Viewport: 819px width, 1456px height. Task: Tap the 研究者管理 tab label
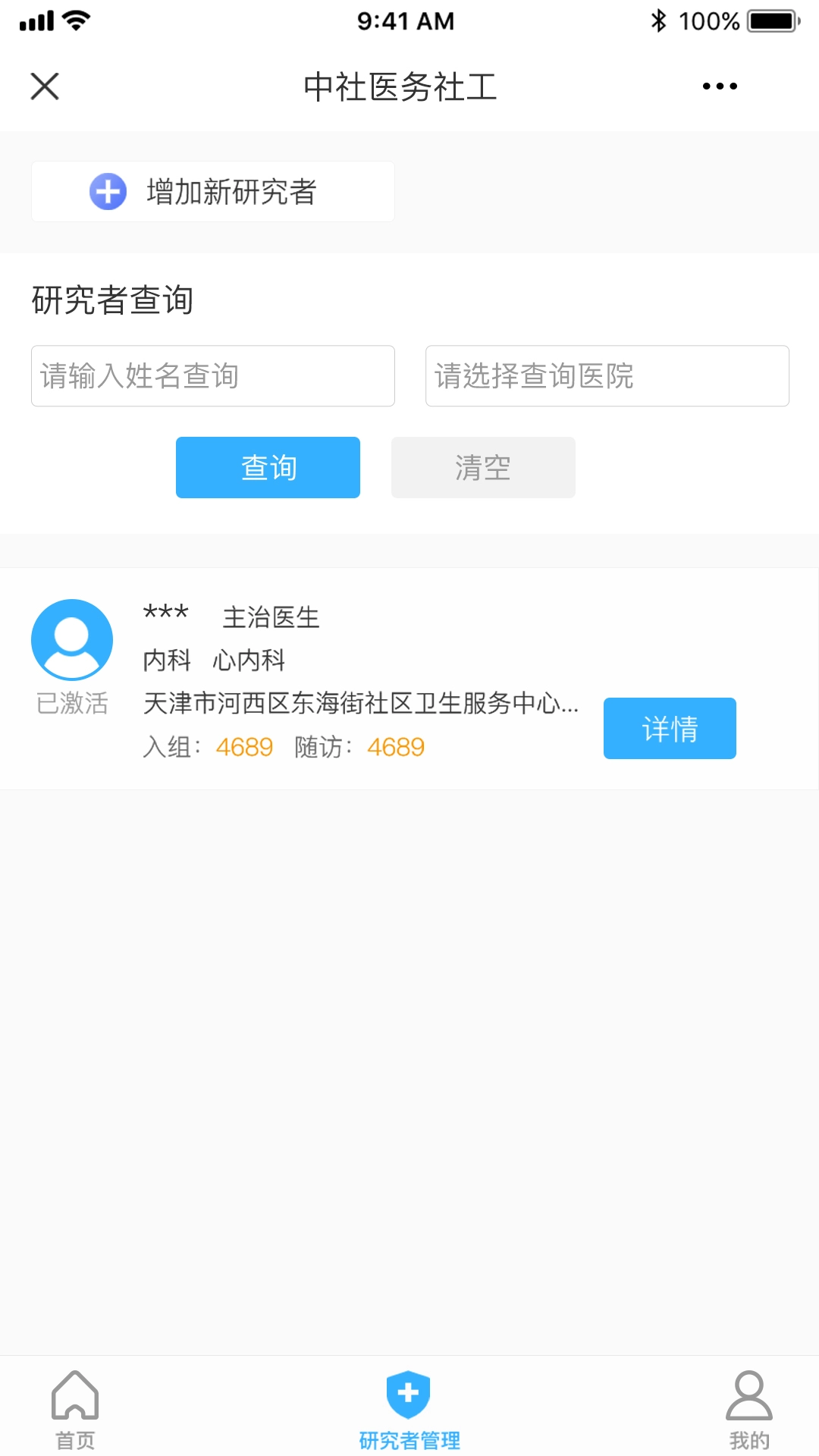click(x=409, y=1440)
